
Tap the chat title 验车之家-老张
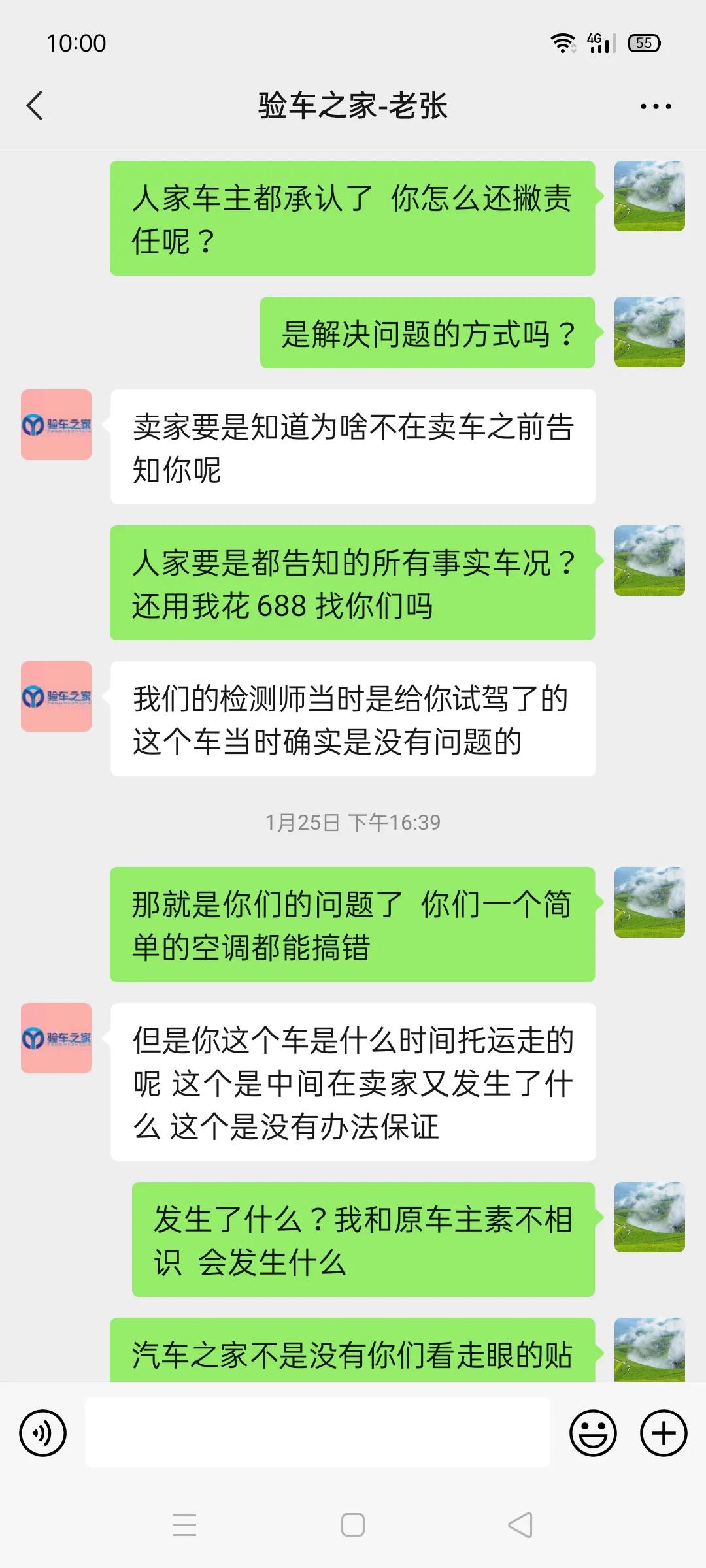pos(353,105)
